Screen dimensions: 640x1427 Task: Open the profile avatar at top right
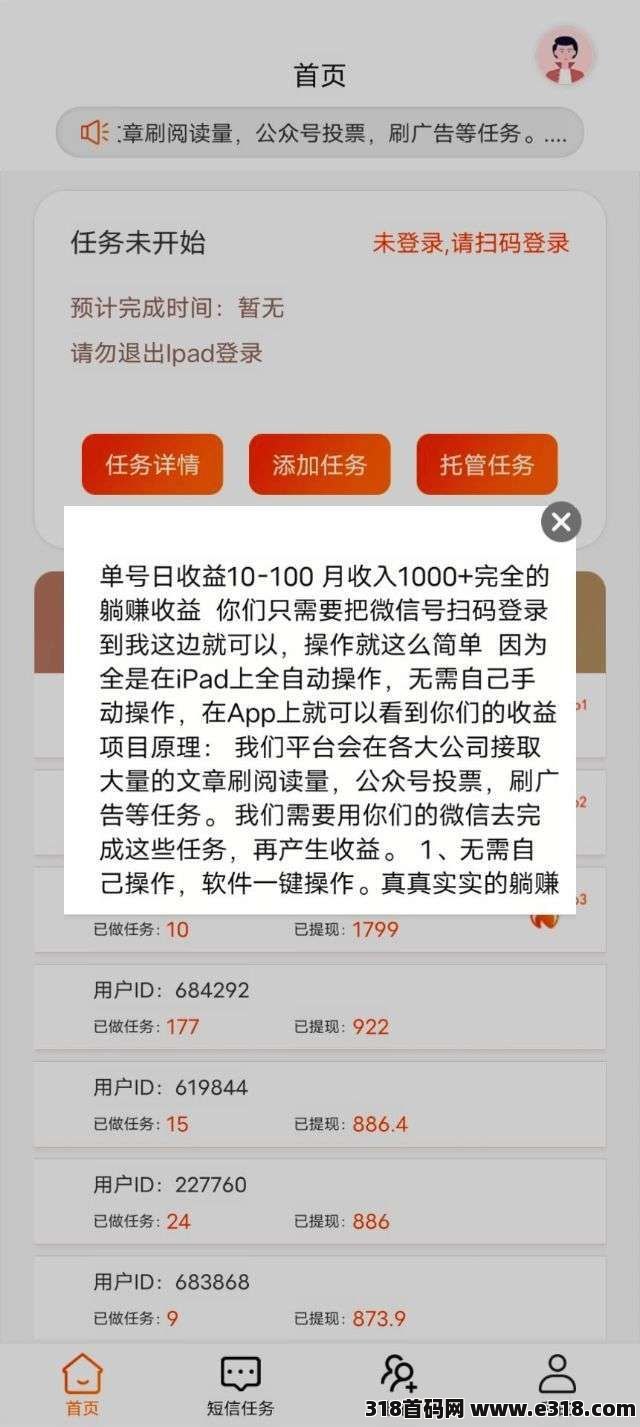[x=565, y=55]
